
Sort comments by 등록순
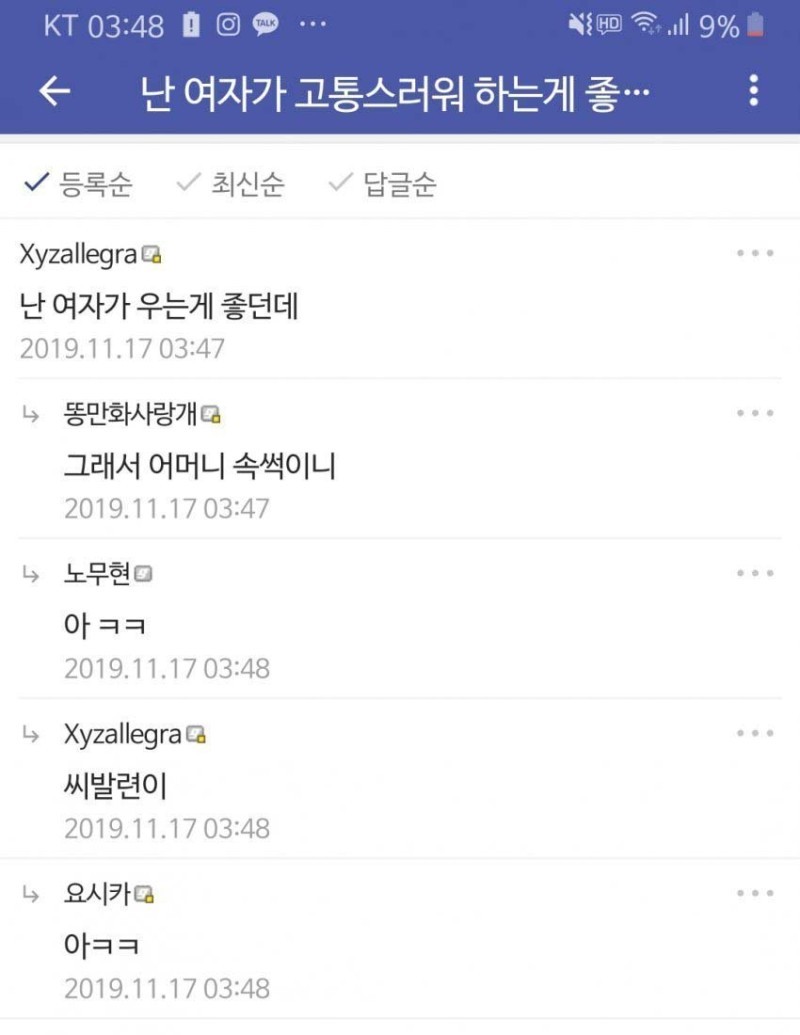click(79, 184)
